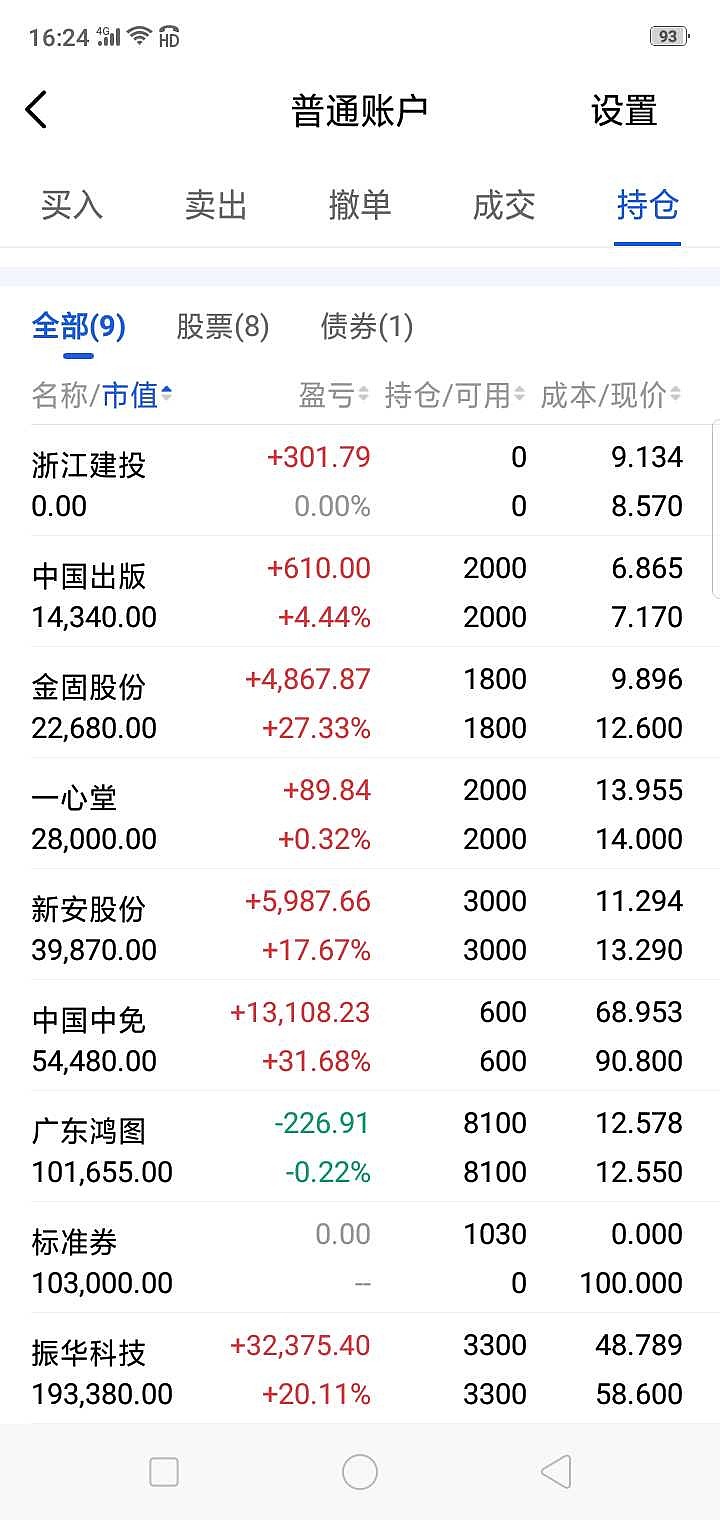Sort by 成本/现价 column
The image size is (720, 1520).
click(610, 396)
